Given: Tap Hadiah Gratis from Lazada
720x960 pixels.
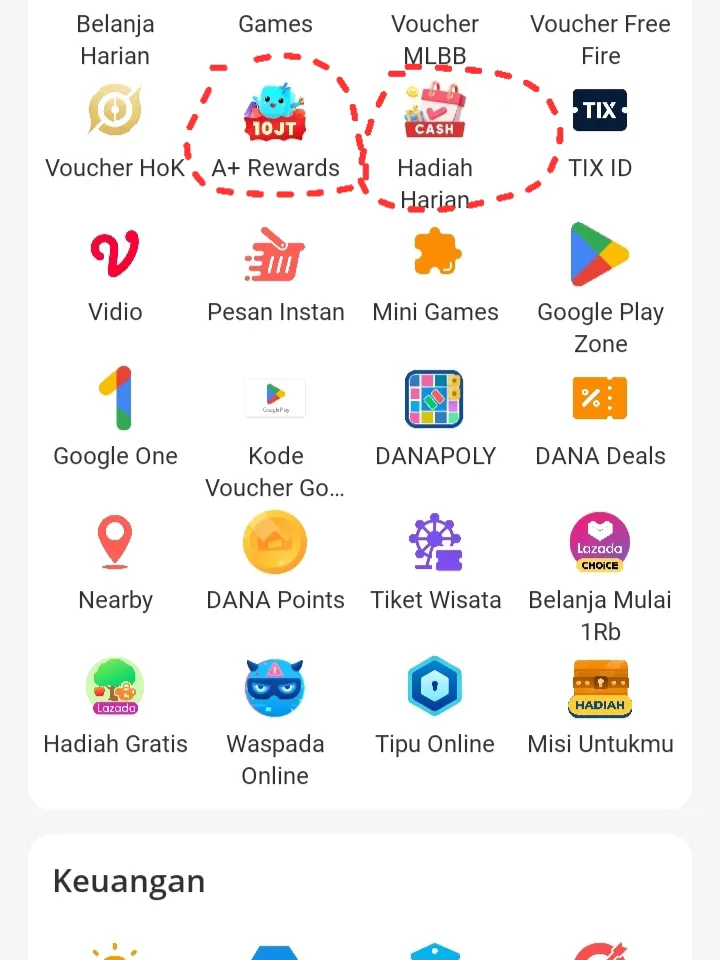Looking at the screenshot, I should (115, 687).
